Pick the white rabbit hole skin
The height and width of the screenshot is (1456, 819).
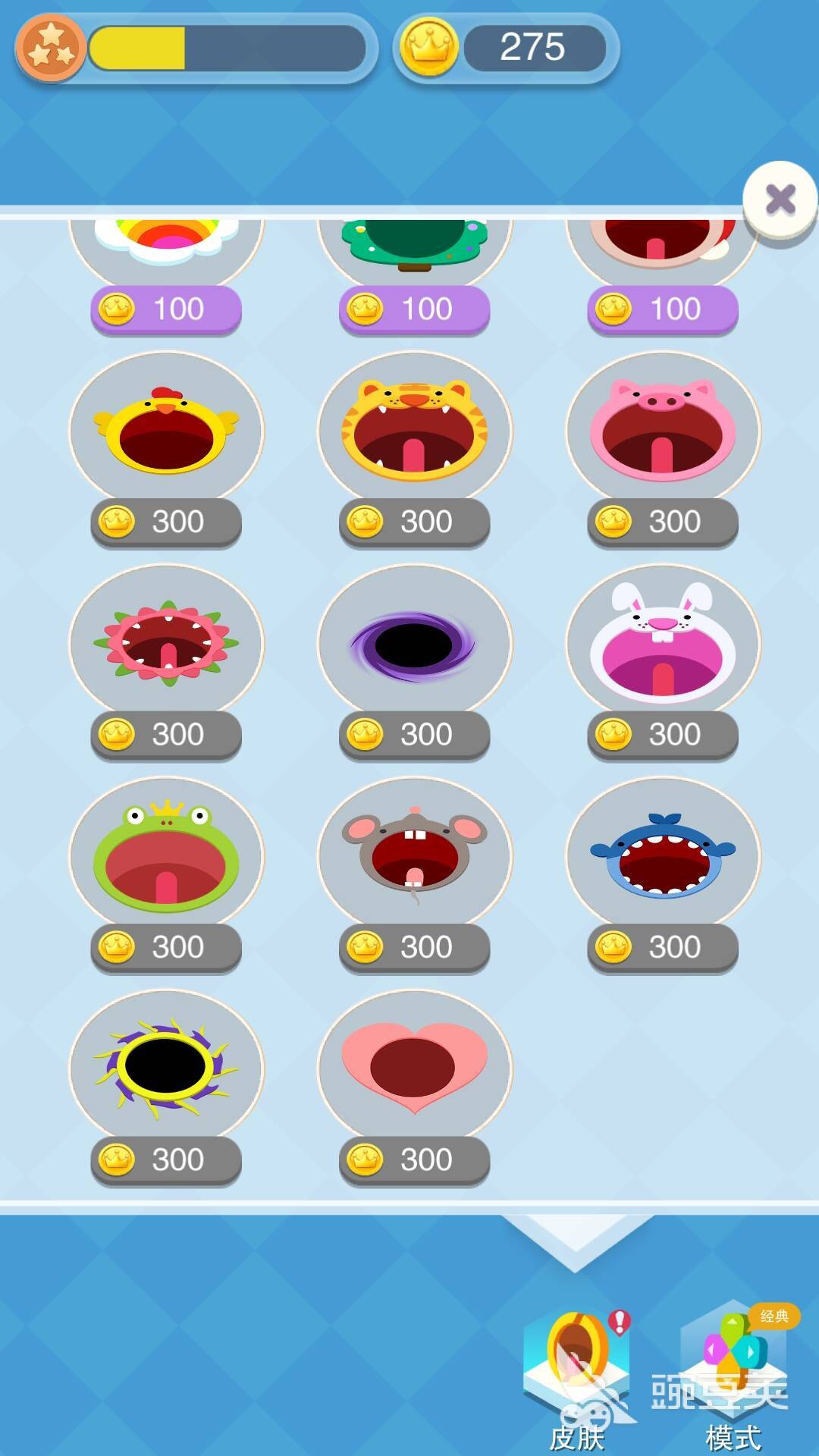click(x=663, y=645)
